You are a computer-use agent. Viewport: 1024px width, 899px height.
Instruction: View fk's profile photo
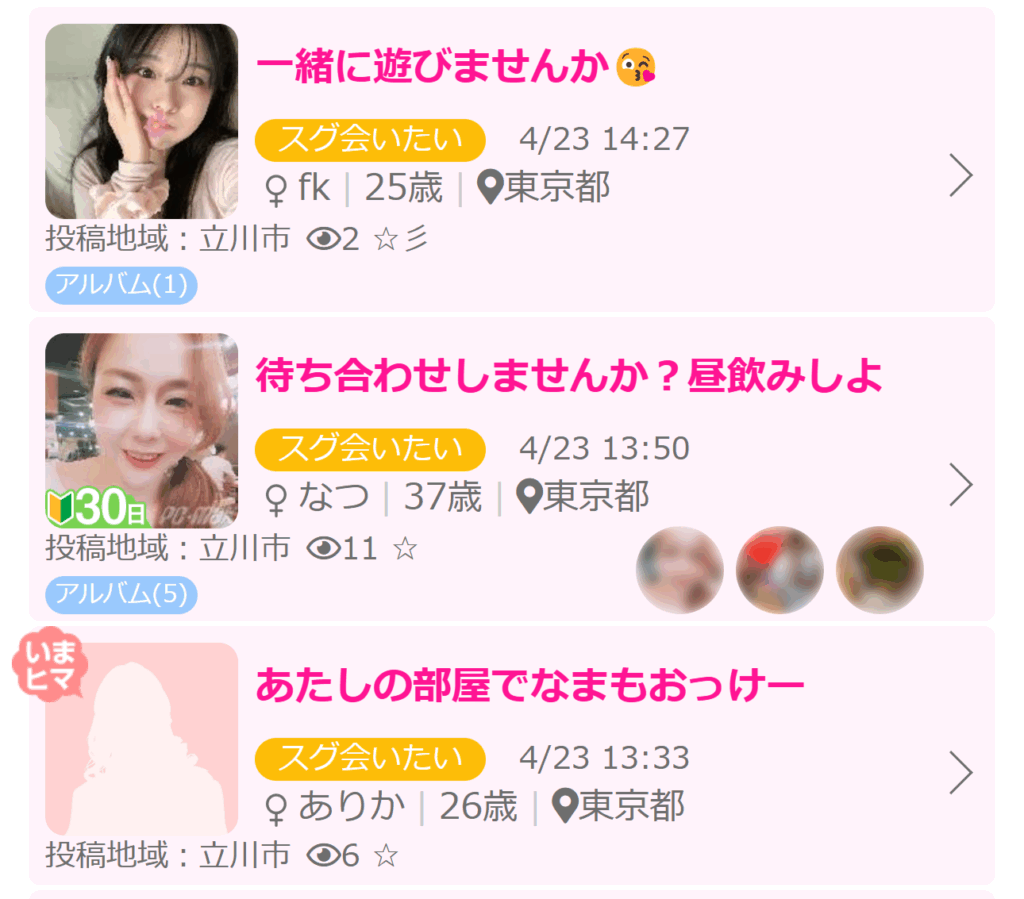click(x=142, y=121)
